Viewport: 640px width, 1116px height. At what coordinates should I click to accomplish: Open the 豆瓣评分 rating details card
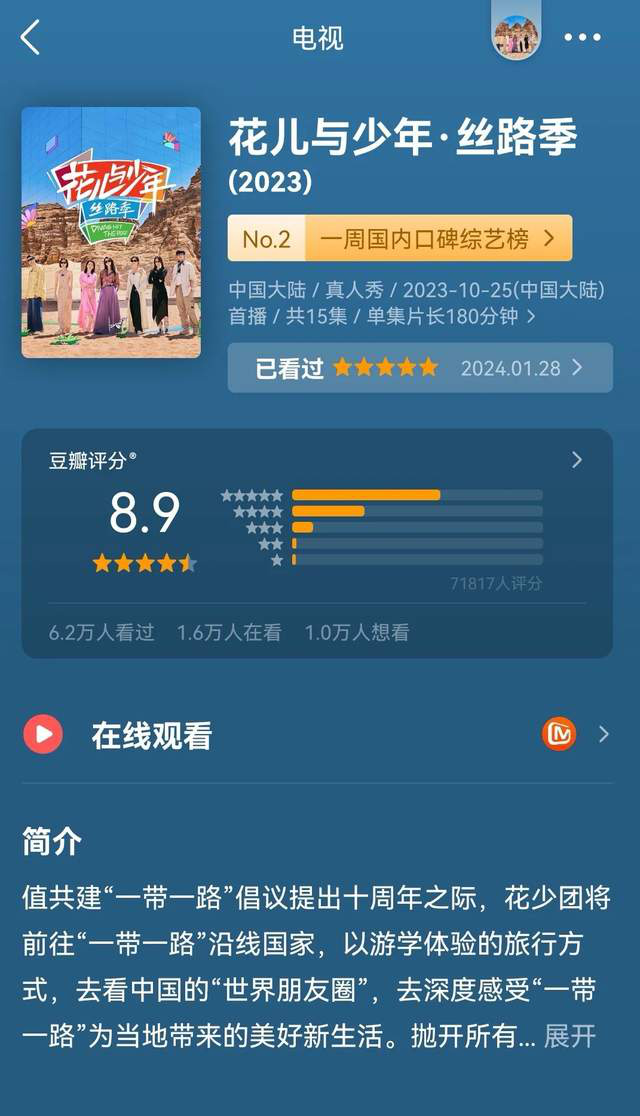point(316,543)
